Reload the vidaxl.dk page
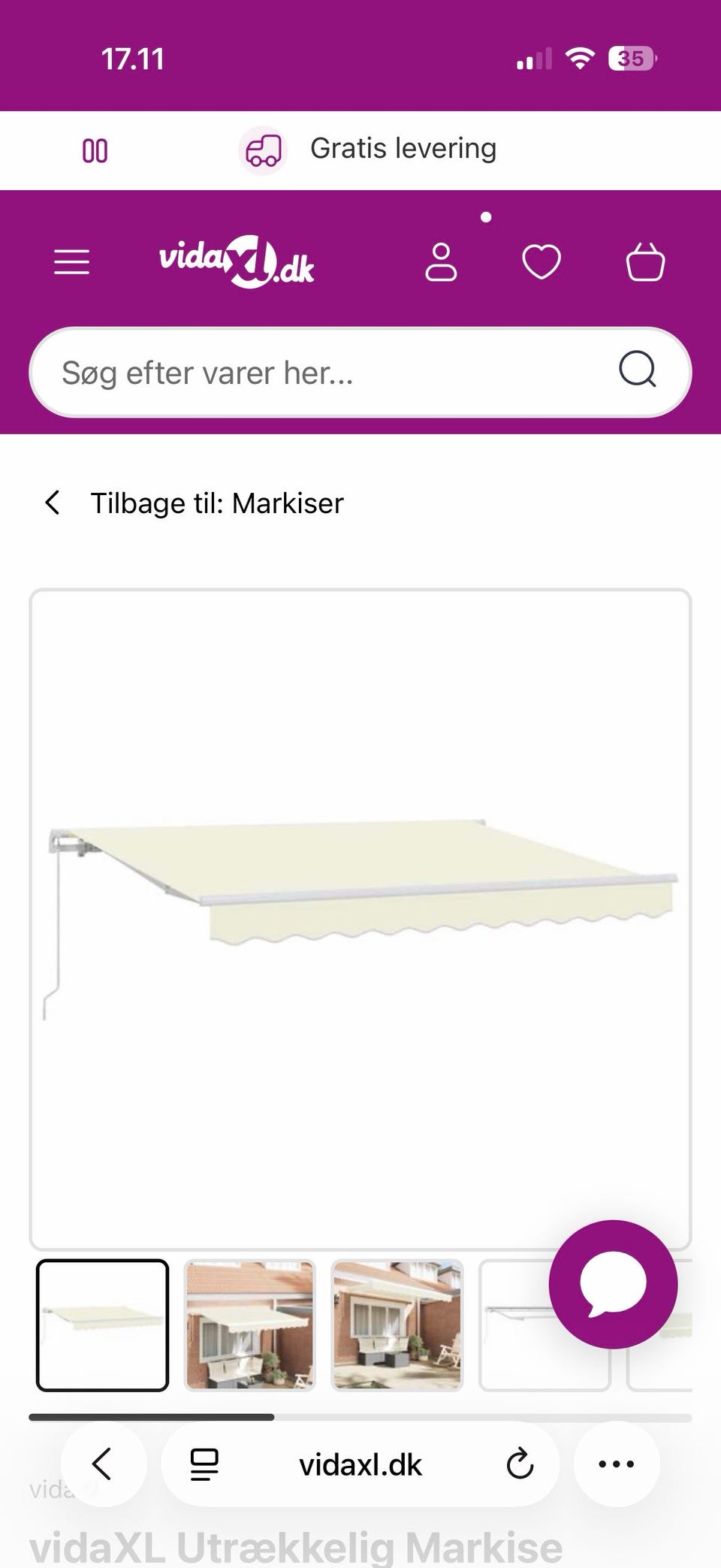The height and width of the screenshot is (1568, 721). (x=520, y=1464)
